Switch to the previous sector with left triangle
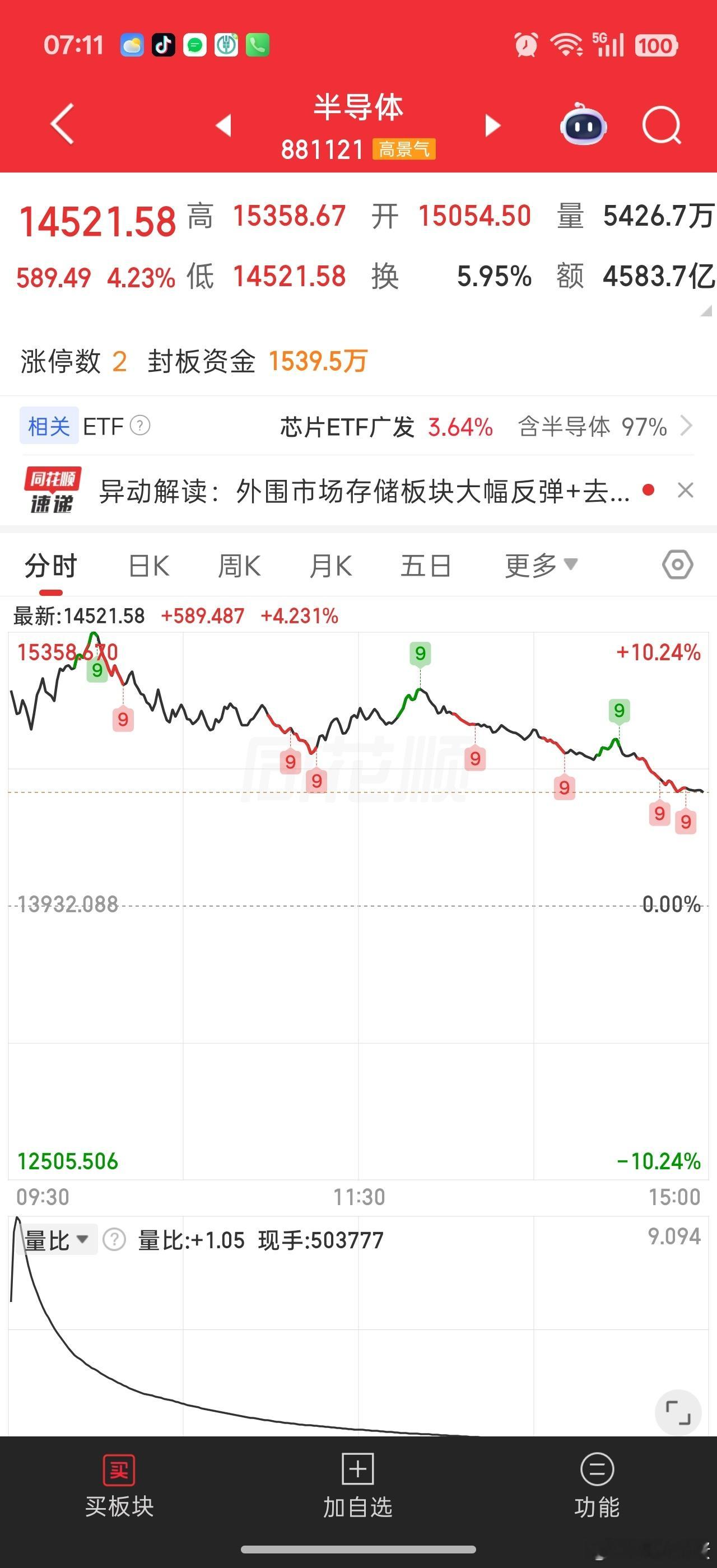Image resolution: width=717 pixels, height=1568 pixels. tap(224, 125)
